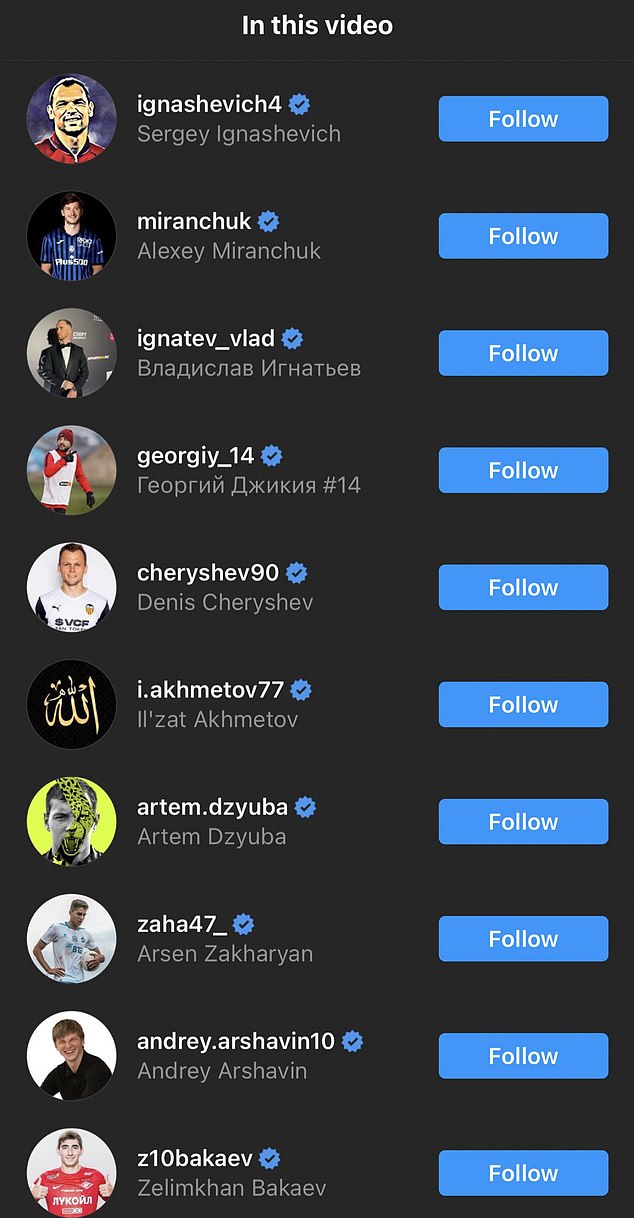The image size is (634, 1218).
Task: Follow cheryshev90
Action: click(523, 587)
